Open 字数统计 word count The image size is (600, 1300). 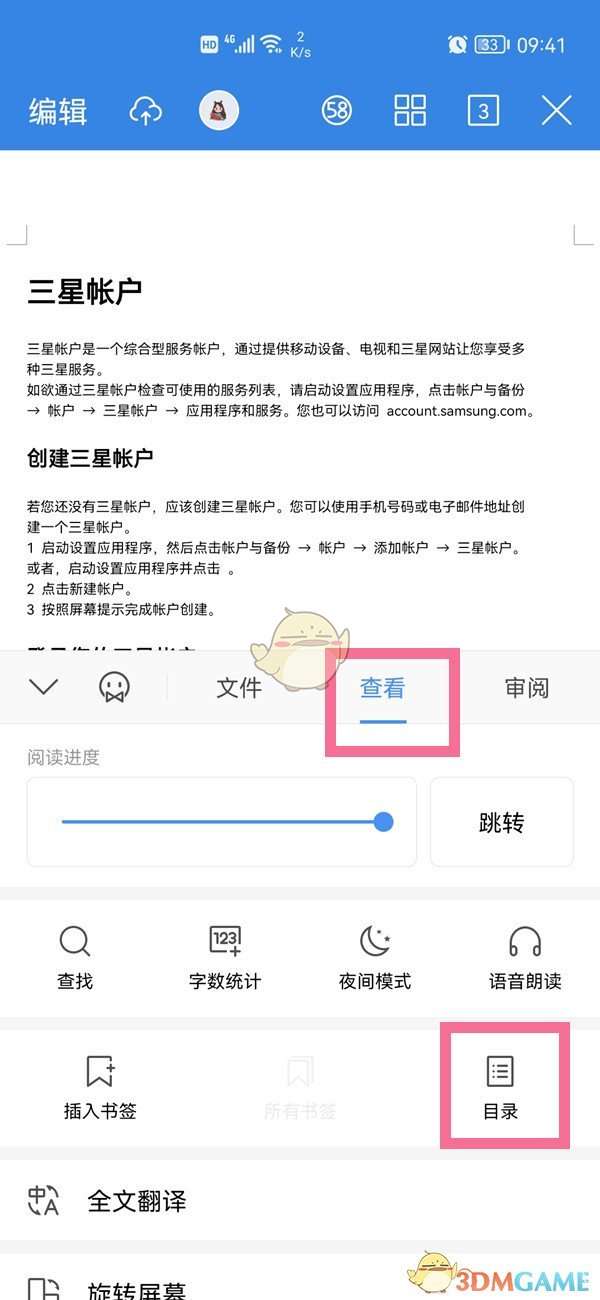click(x=225, y=957)
